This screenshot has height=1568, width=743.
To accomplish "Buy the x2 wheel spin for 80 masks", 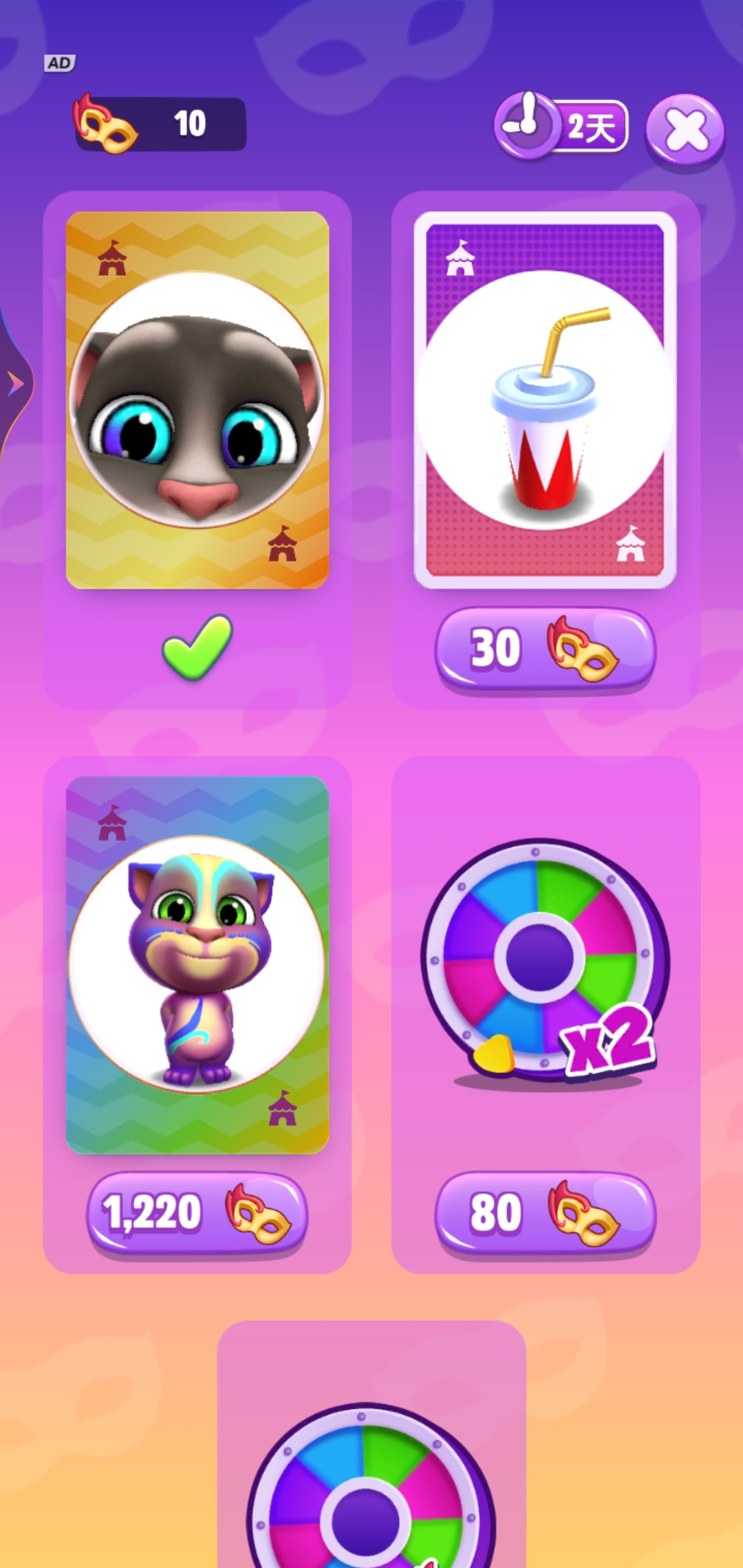I will tap(545, 1214).
